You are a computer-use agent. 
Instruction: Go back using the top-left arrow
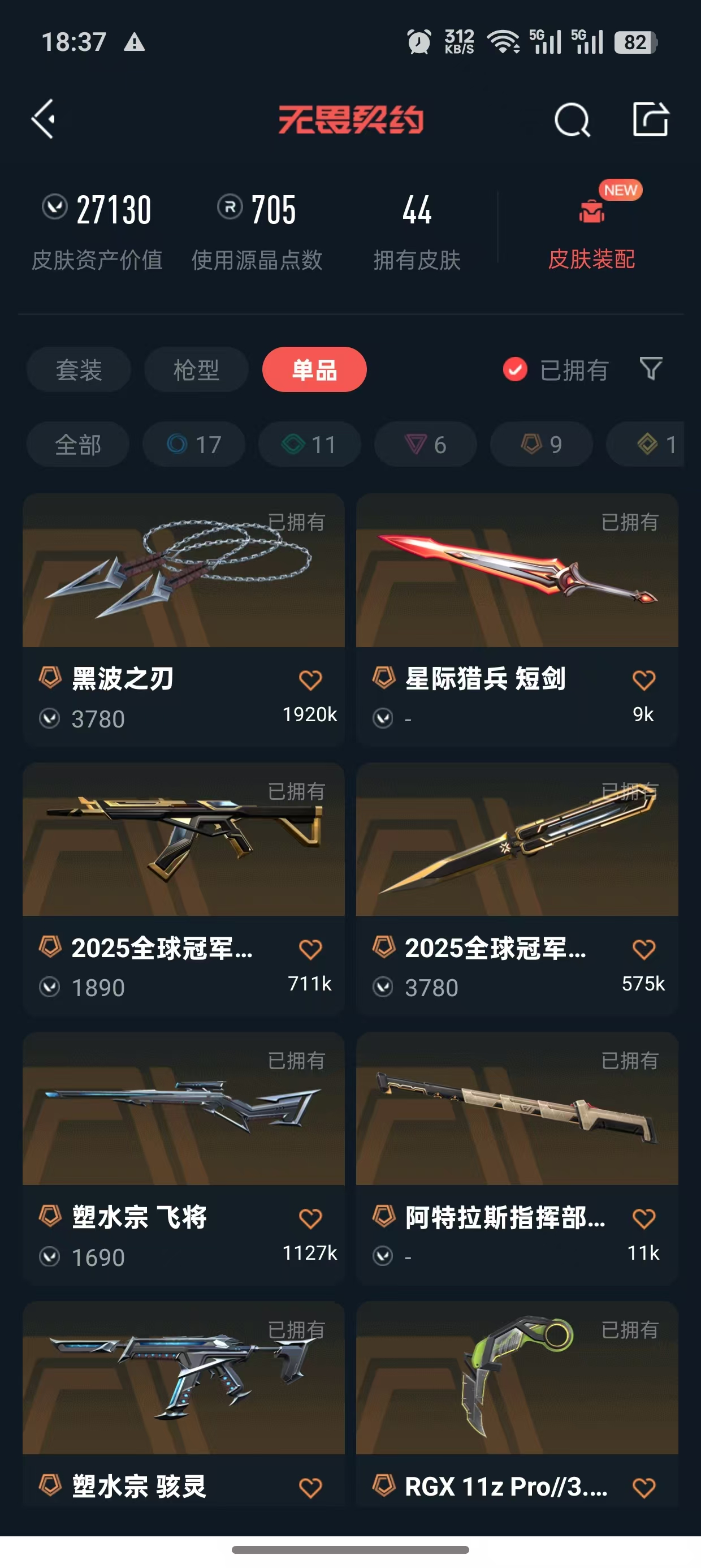pos(44,119)
